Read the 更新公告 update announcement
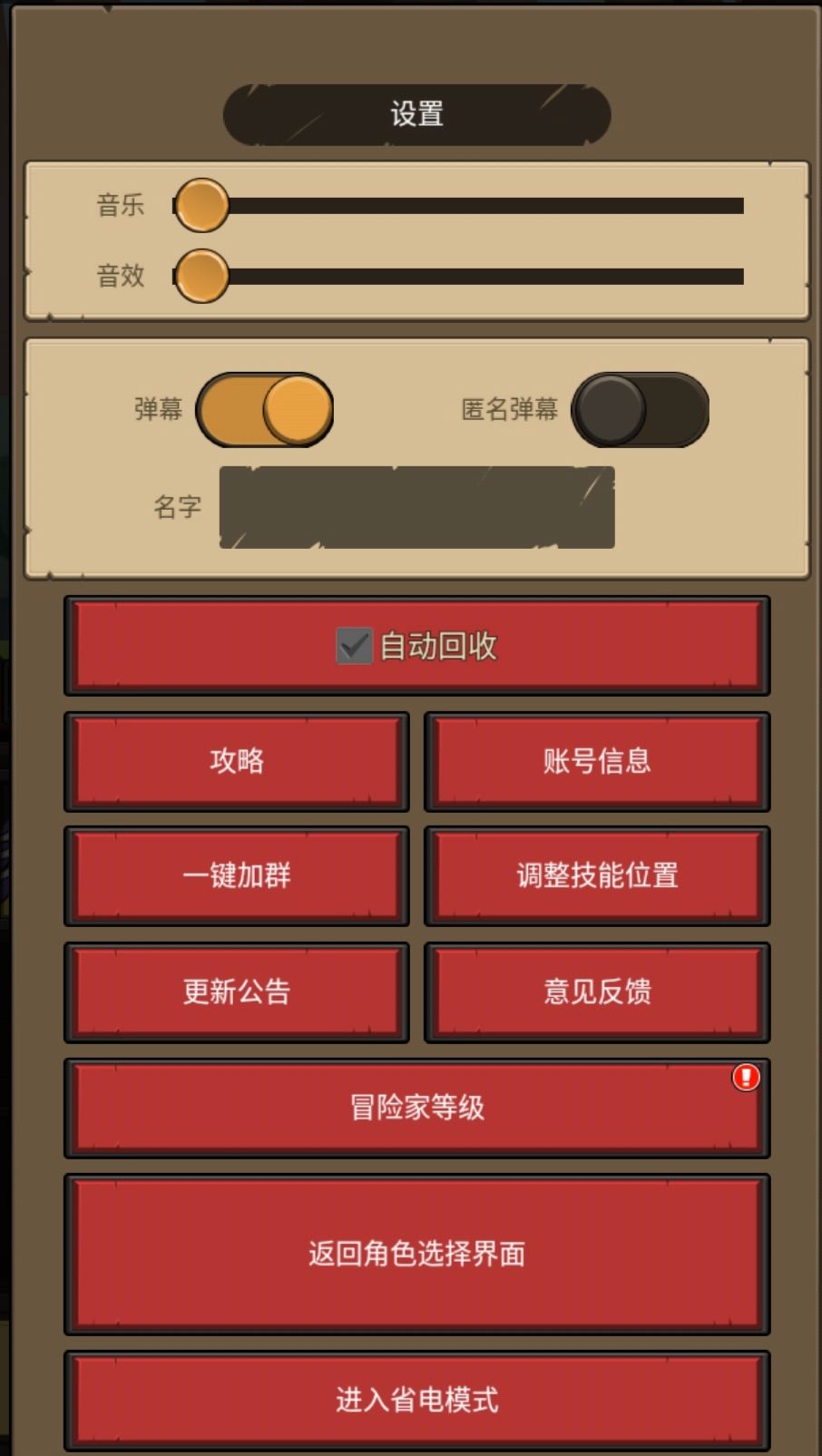The image size is (822, 1456). [236, 992]
